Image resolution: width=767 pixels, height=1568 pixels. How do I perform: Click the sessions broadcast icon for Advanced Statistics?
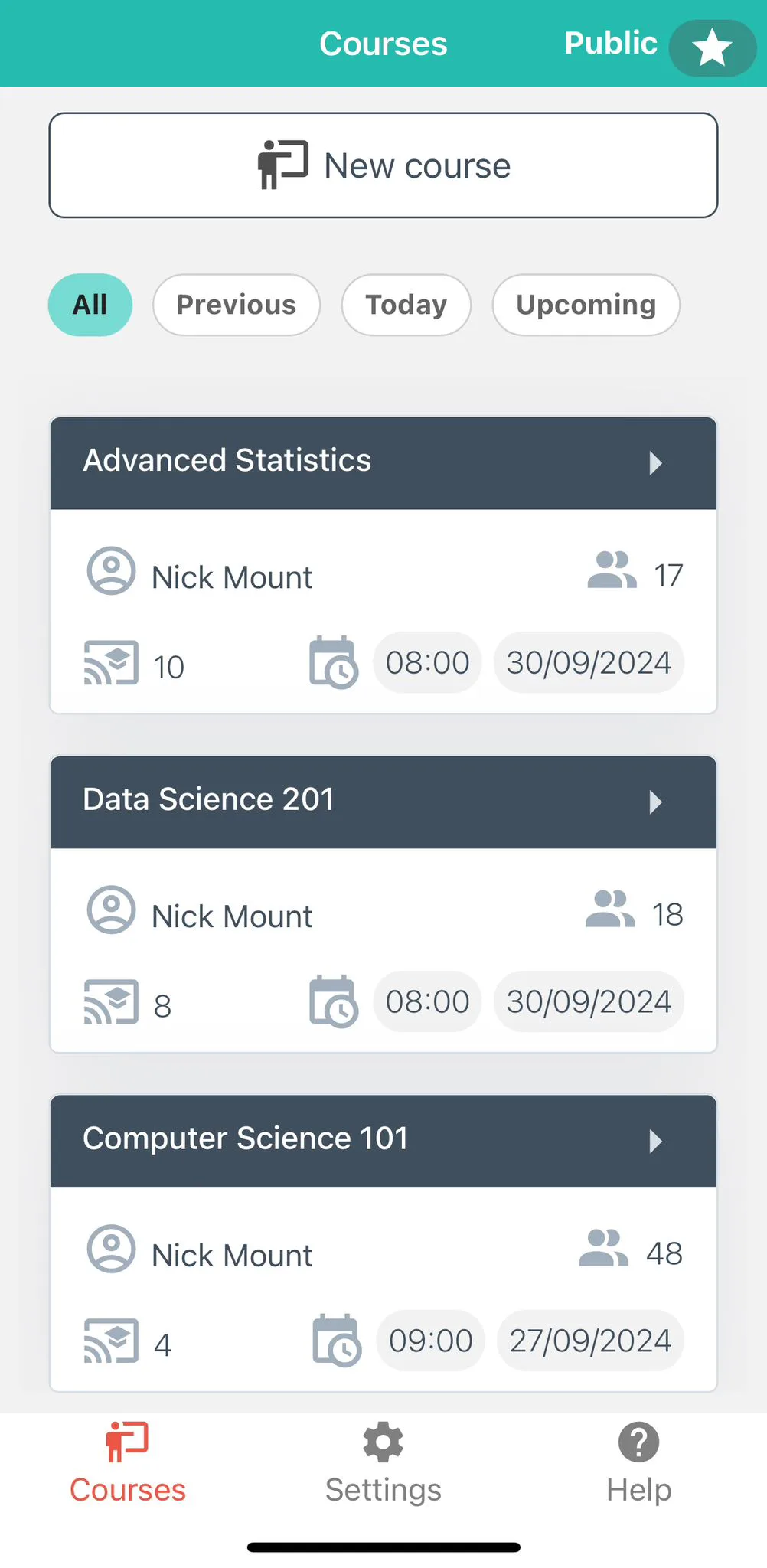[109, 662]
